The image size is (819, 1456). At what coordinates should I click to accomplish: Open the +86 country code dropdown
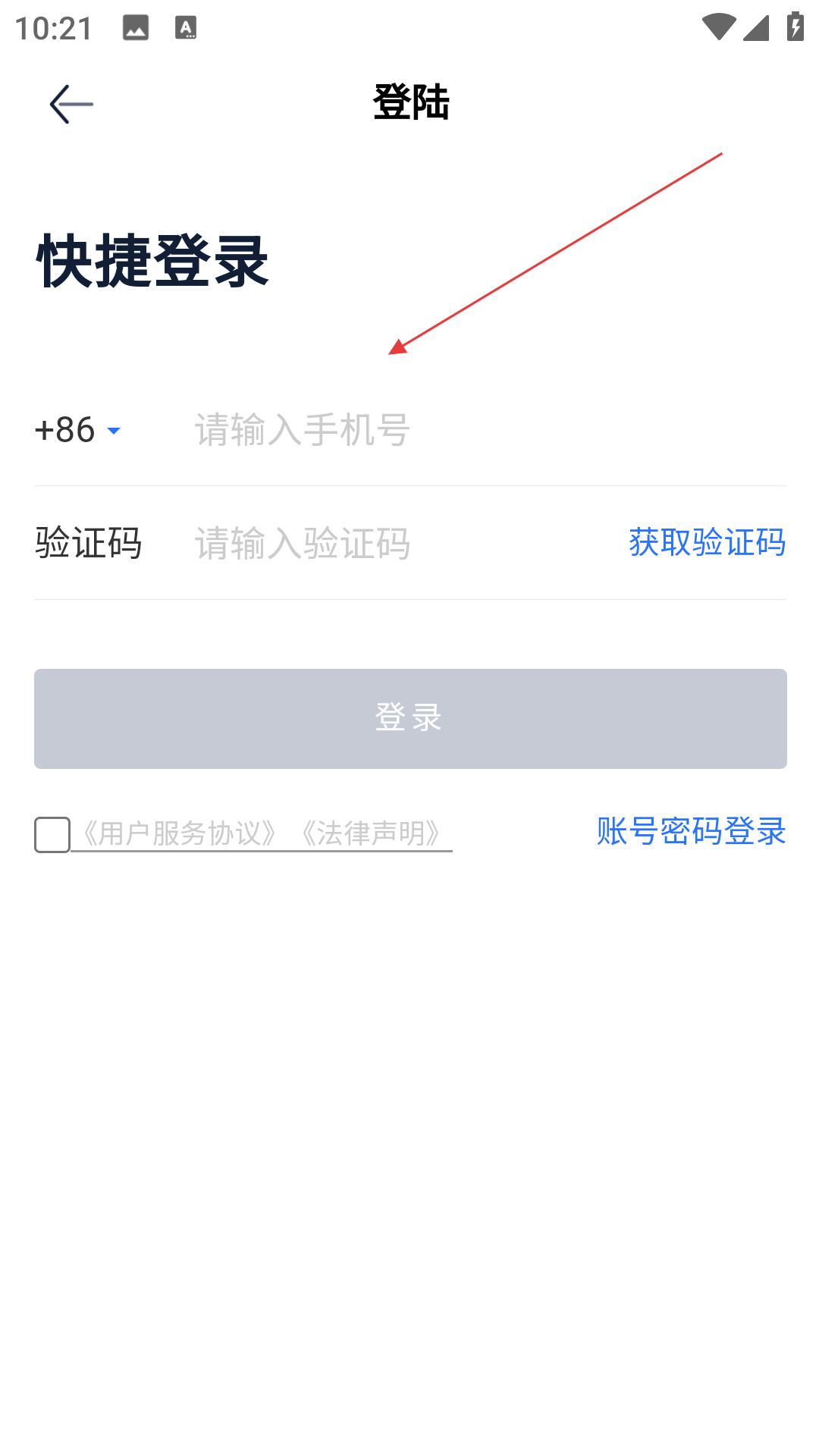tap(78, 430)
